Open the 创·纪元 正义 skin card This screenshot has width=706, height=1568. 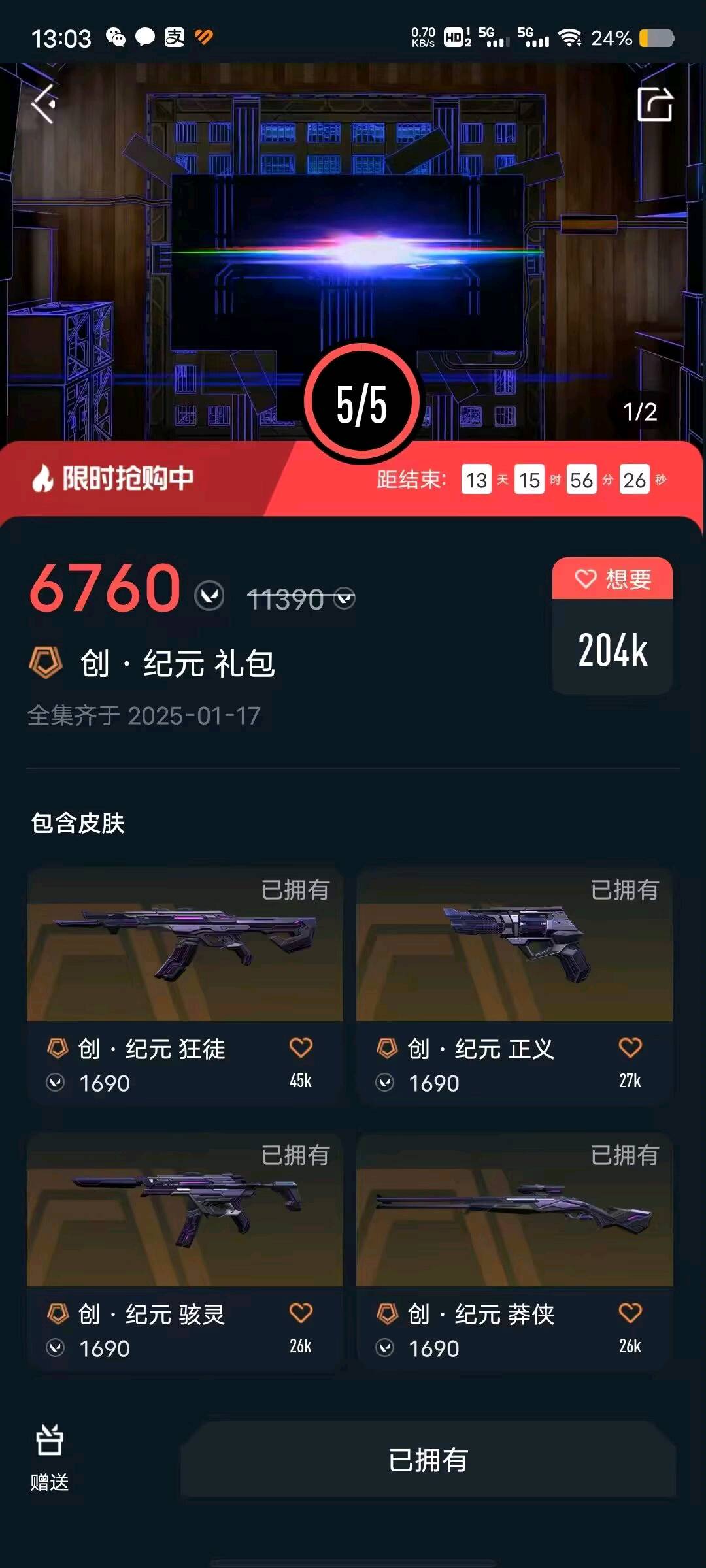(514, 987)
